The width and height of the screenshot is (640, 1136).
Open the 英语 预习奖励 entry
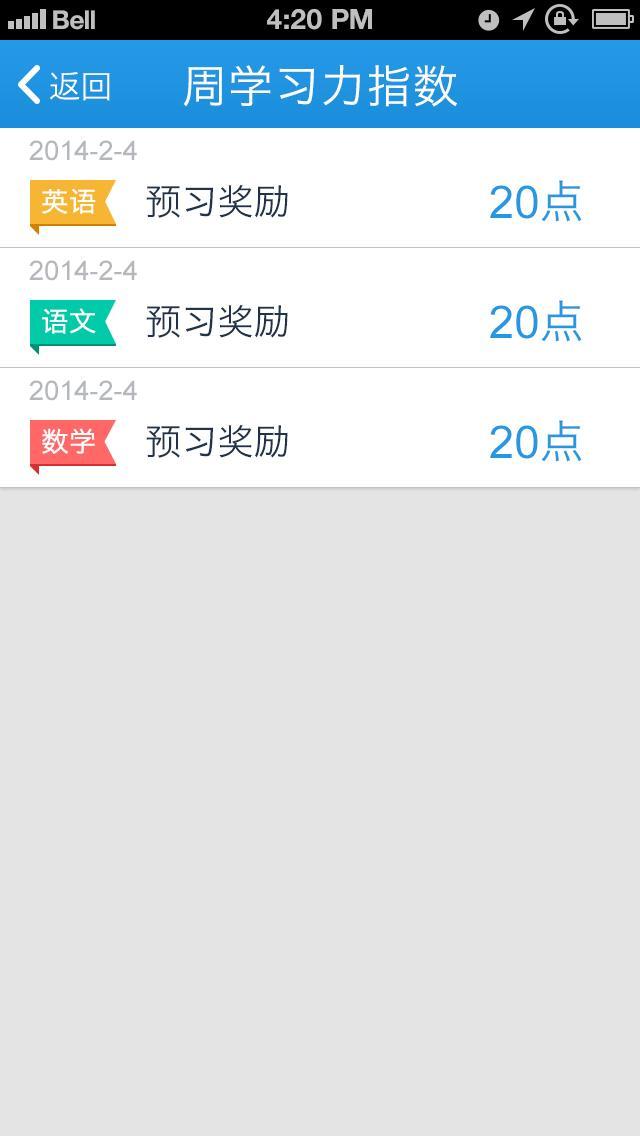pos(320,188)
